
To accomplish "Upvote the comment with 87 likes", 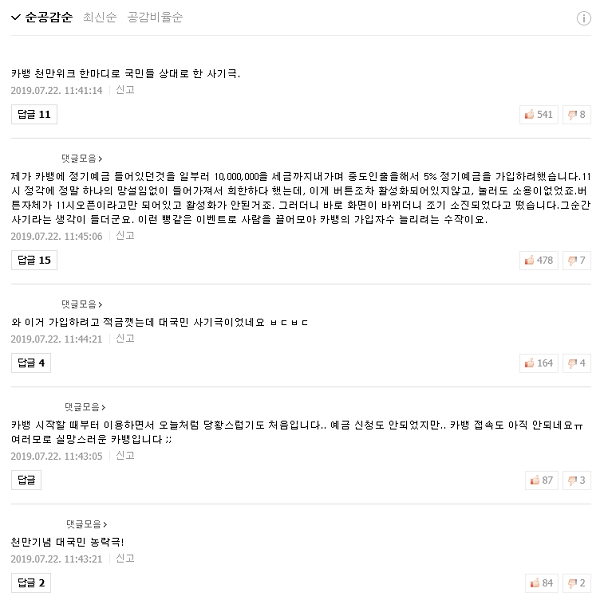I will coord(541,481).
